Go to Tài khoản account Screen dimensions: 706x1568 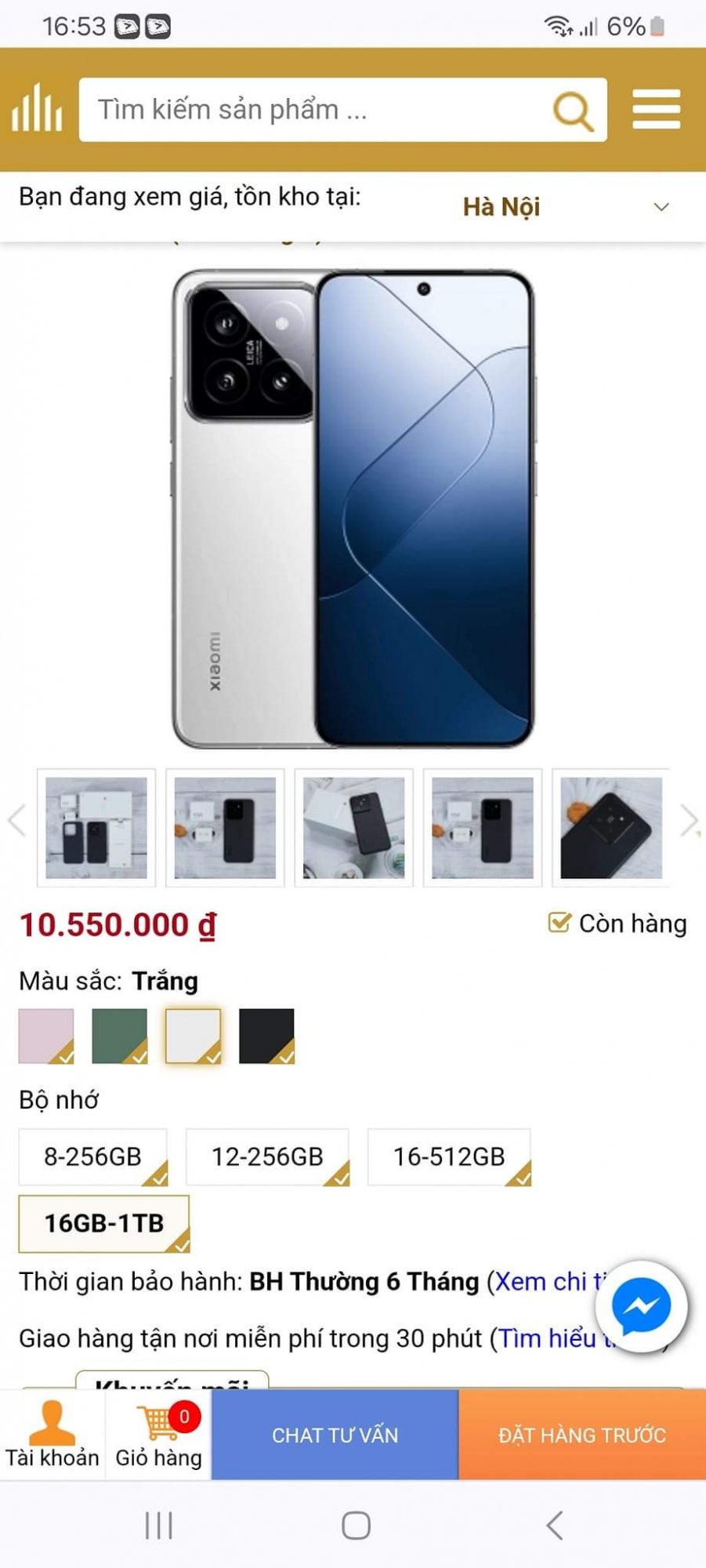coord(52,1436)
